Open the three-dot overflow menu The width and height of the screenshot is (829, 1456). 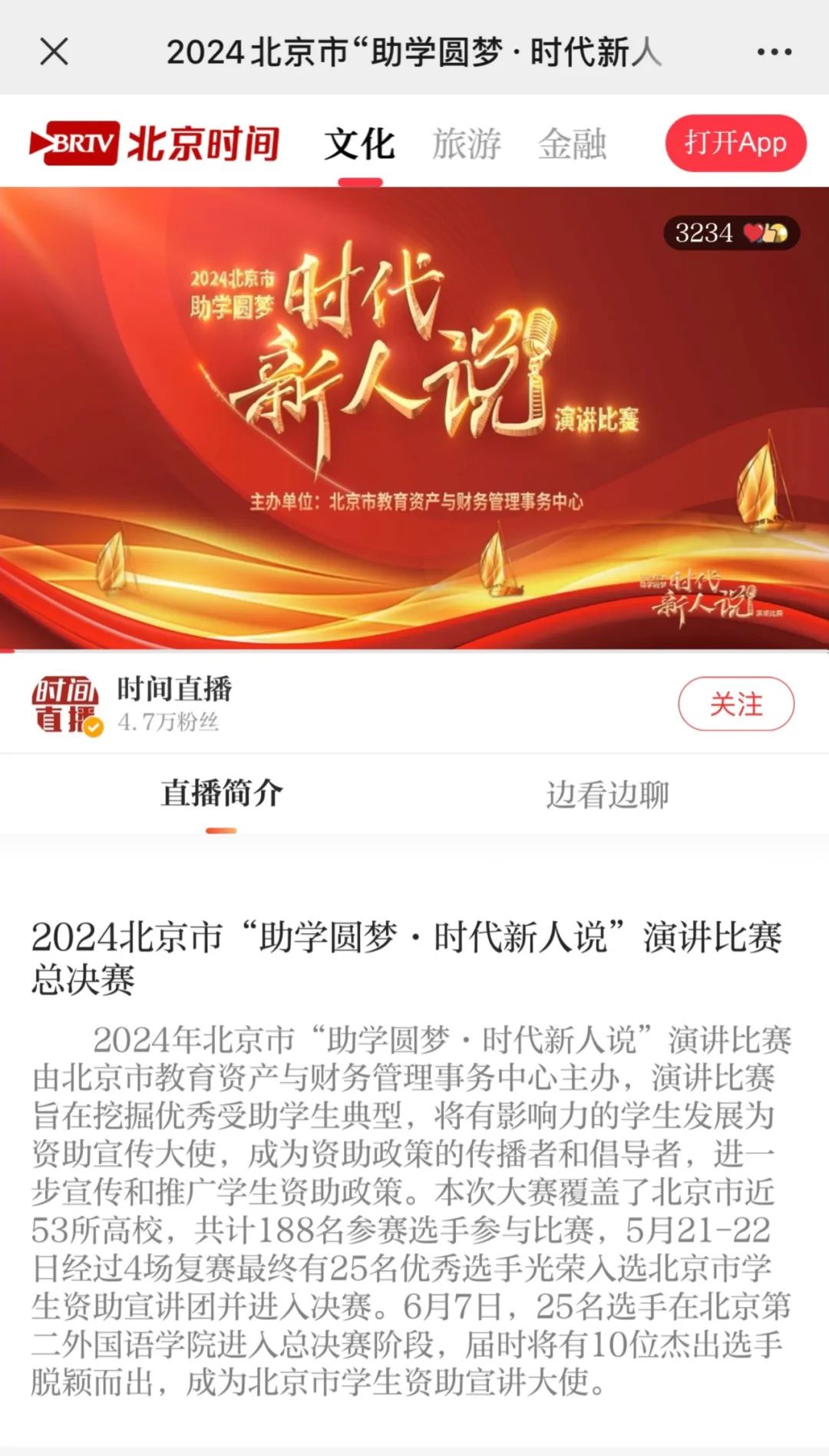click(x=774, y=52)
